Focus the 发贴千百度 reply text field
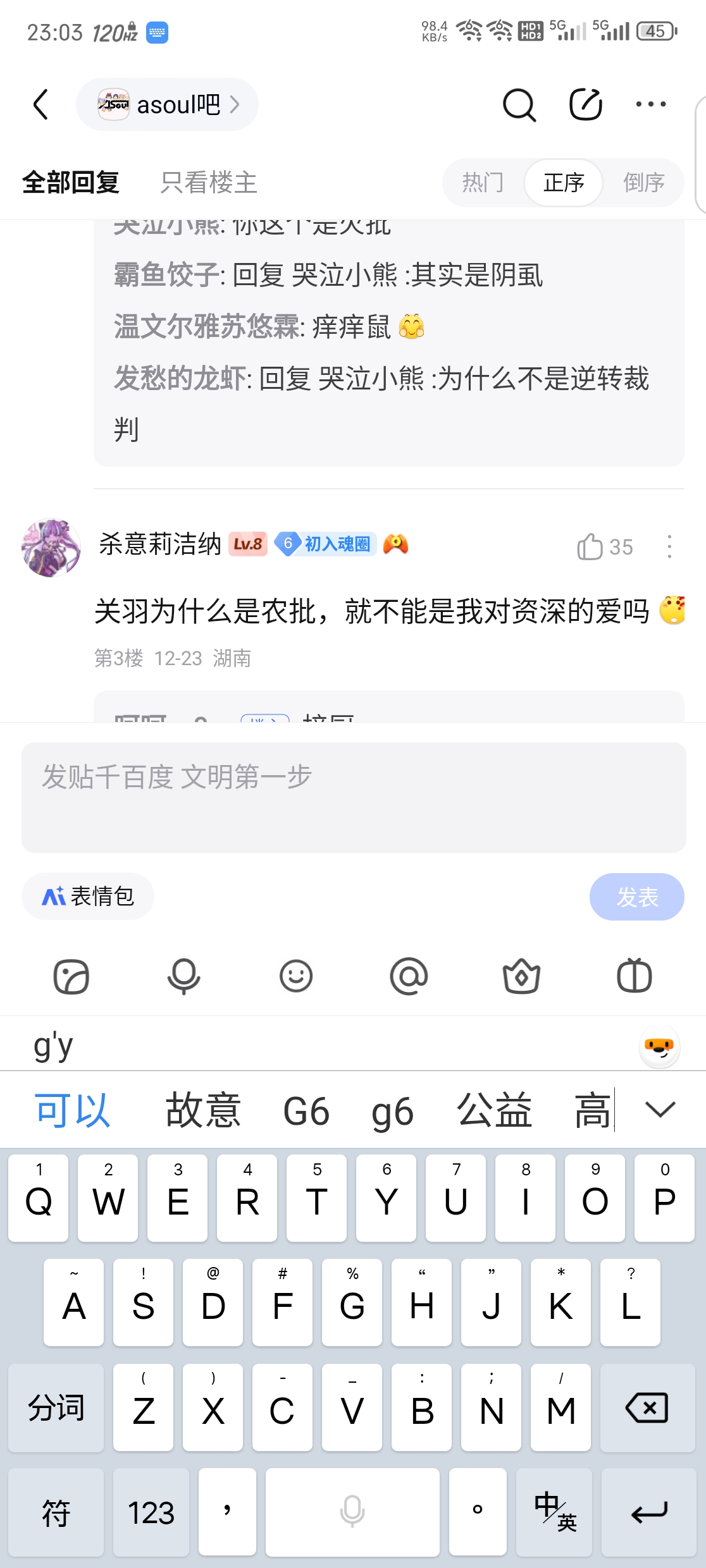Screen dimensions: 706x1568 point(353,797)
